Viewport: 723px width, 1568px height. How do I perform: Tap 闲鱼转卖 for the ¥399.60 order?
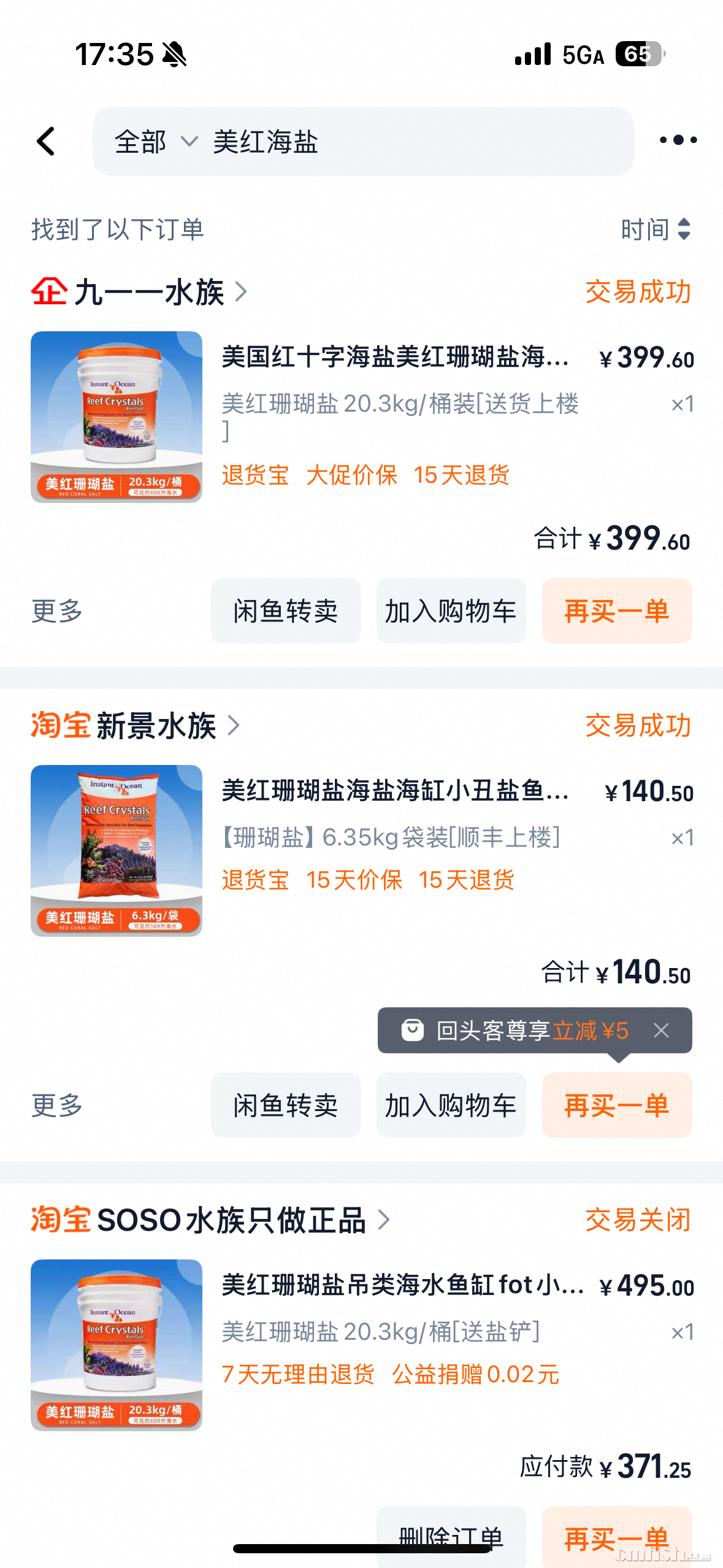(286, 611)
